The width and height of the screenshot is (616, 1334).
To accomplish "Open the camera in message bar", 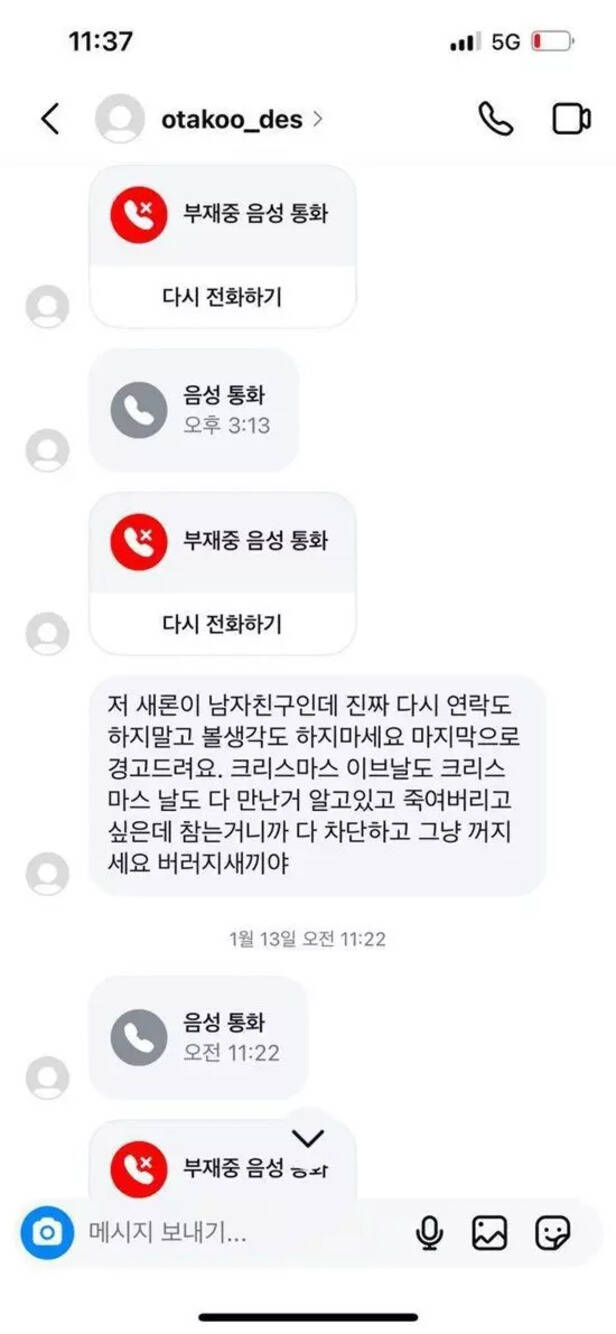I will 47,1232.
